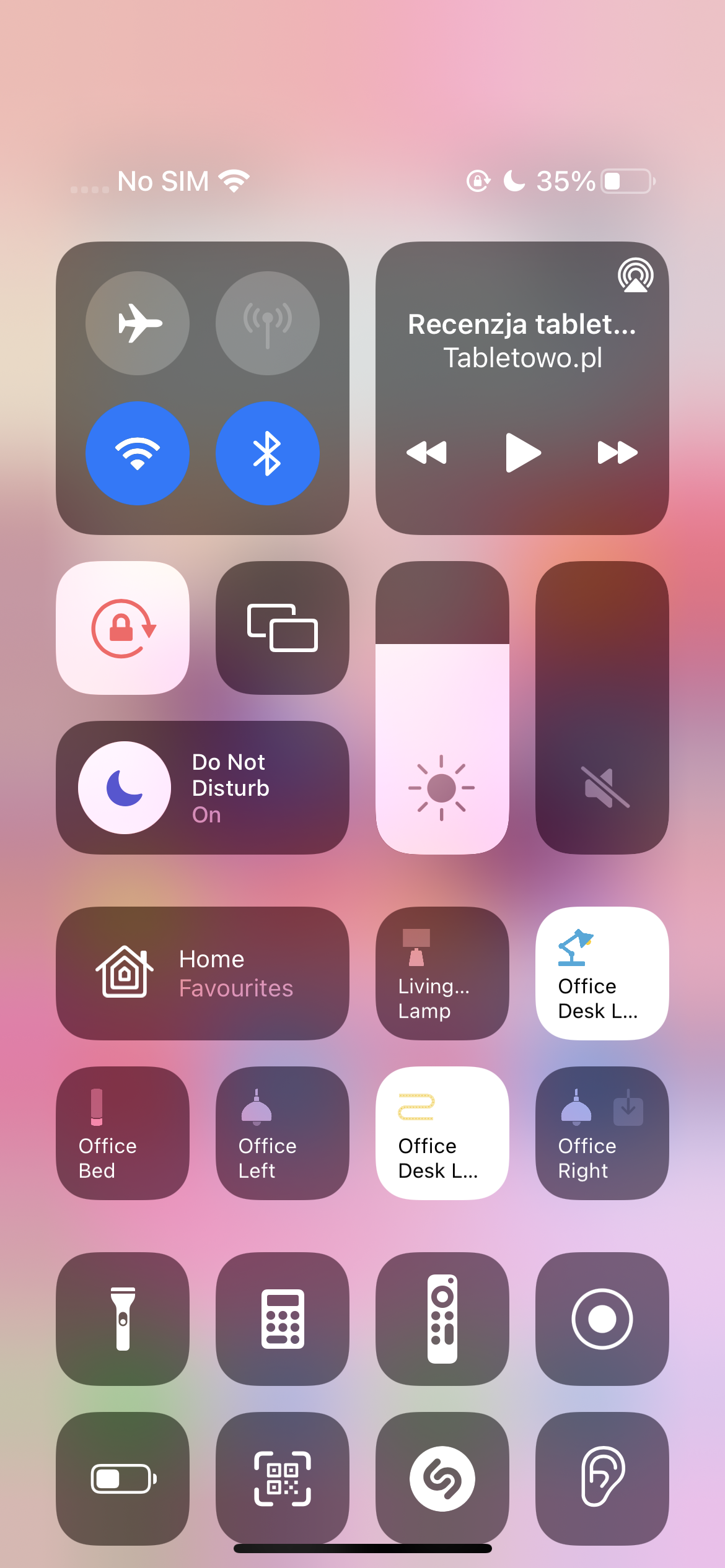Screen dimensions: 725x1568
Task: Toggle the Living Lamp
Action: 442,973
